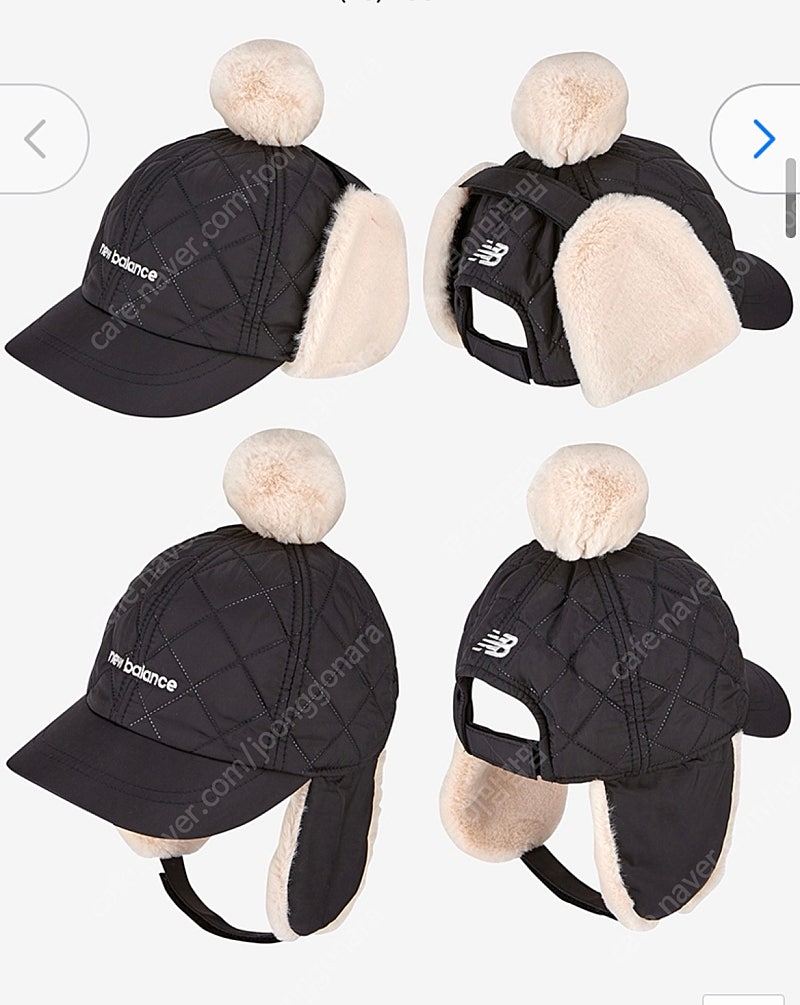Show the next product image
800x1005 pixels.
(762, 139)
